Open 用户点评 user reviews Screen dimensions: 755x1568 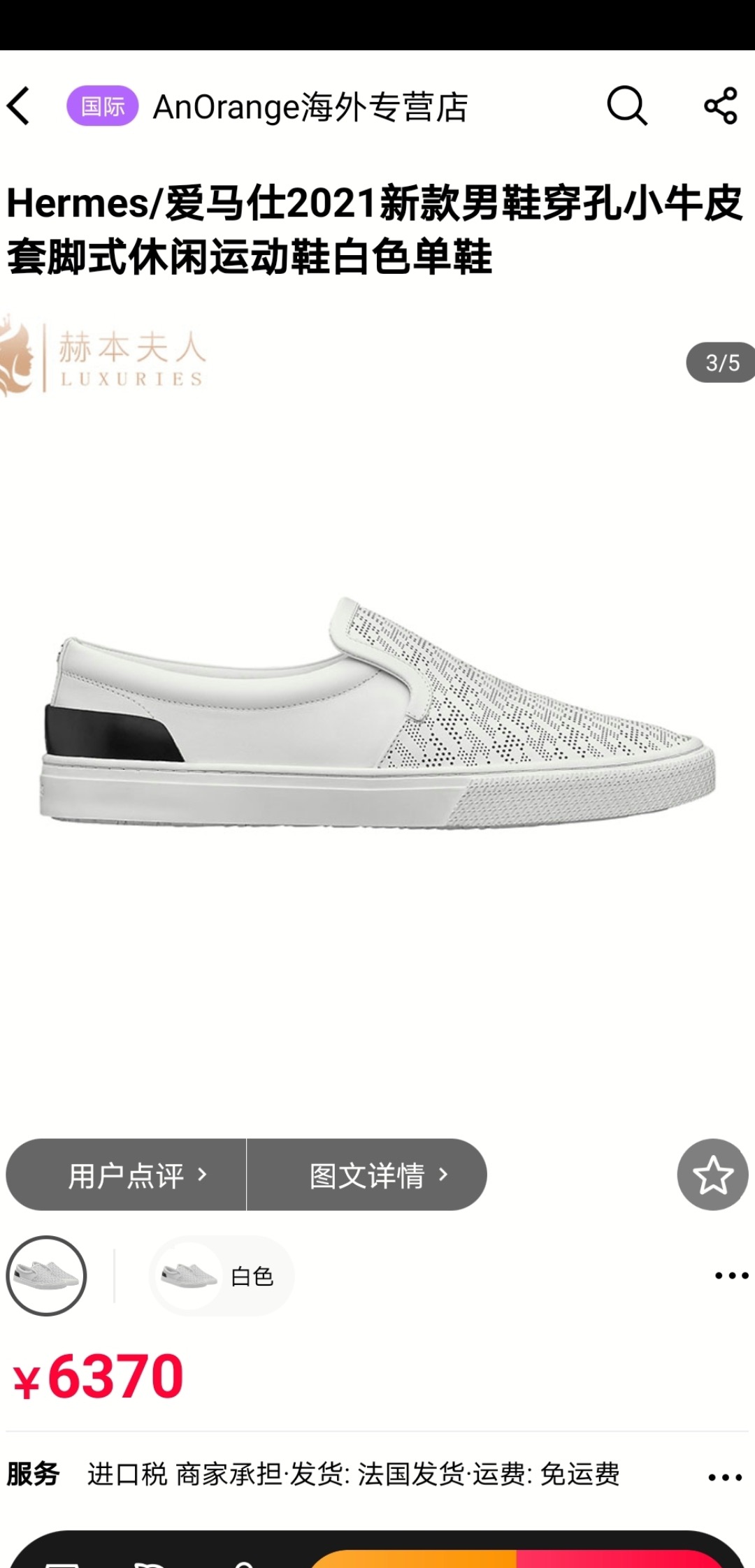[x=127, y=1175]
